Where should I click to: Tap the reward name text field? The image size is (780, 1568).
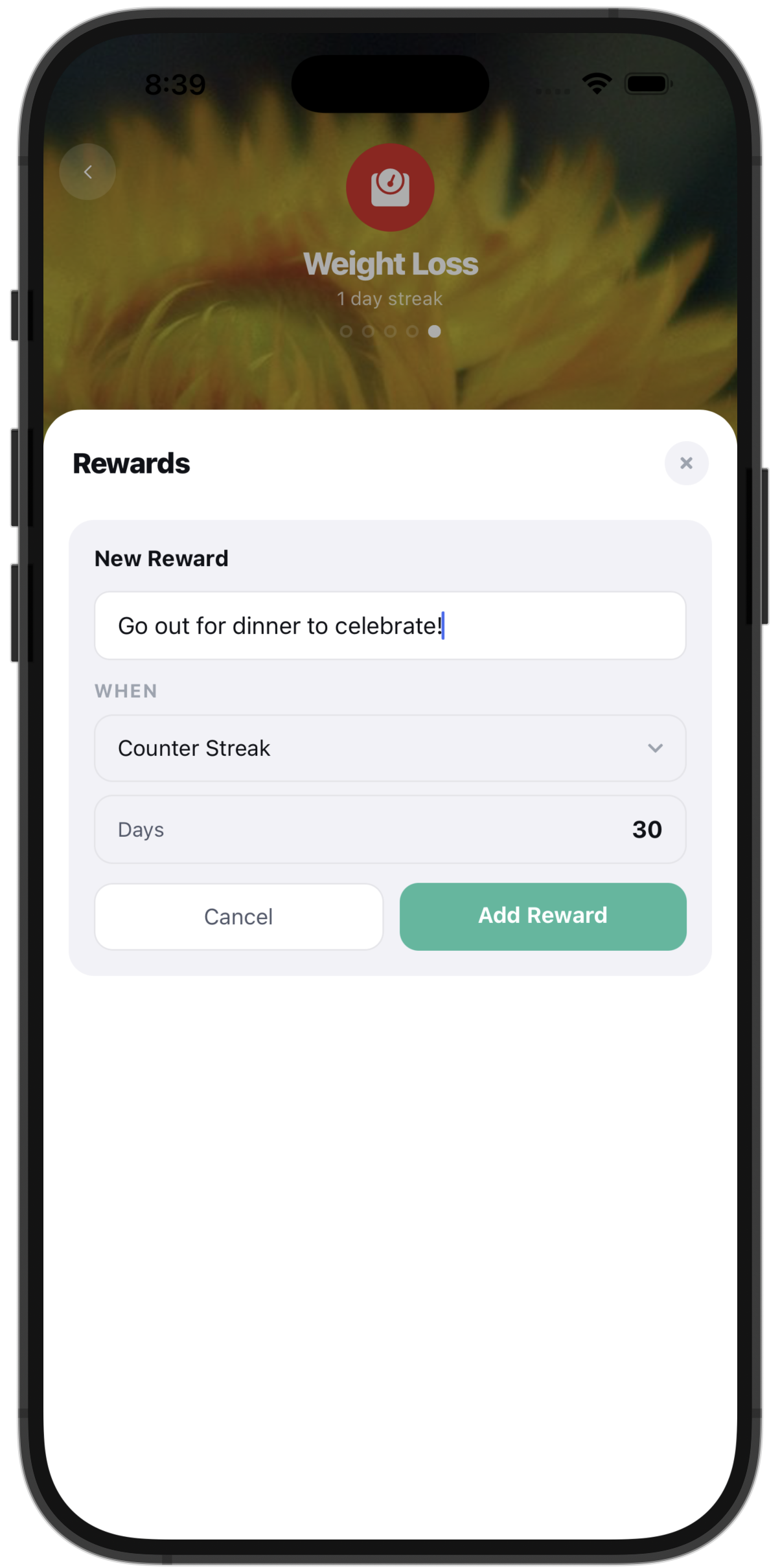click(x=389, y=626)
